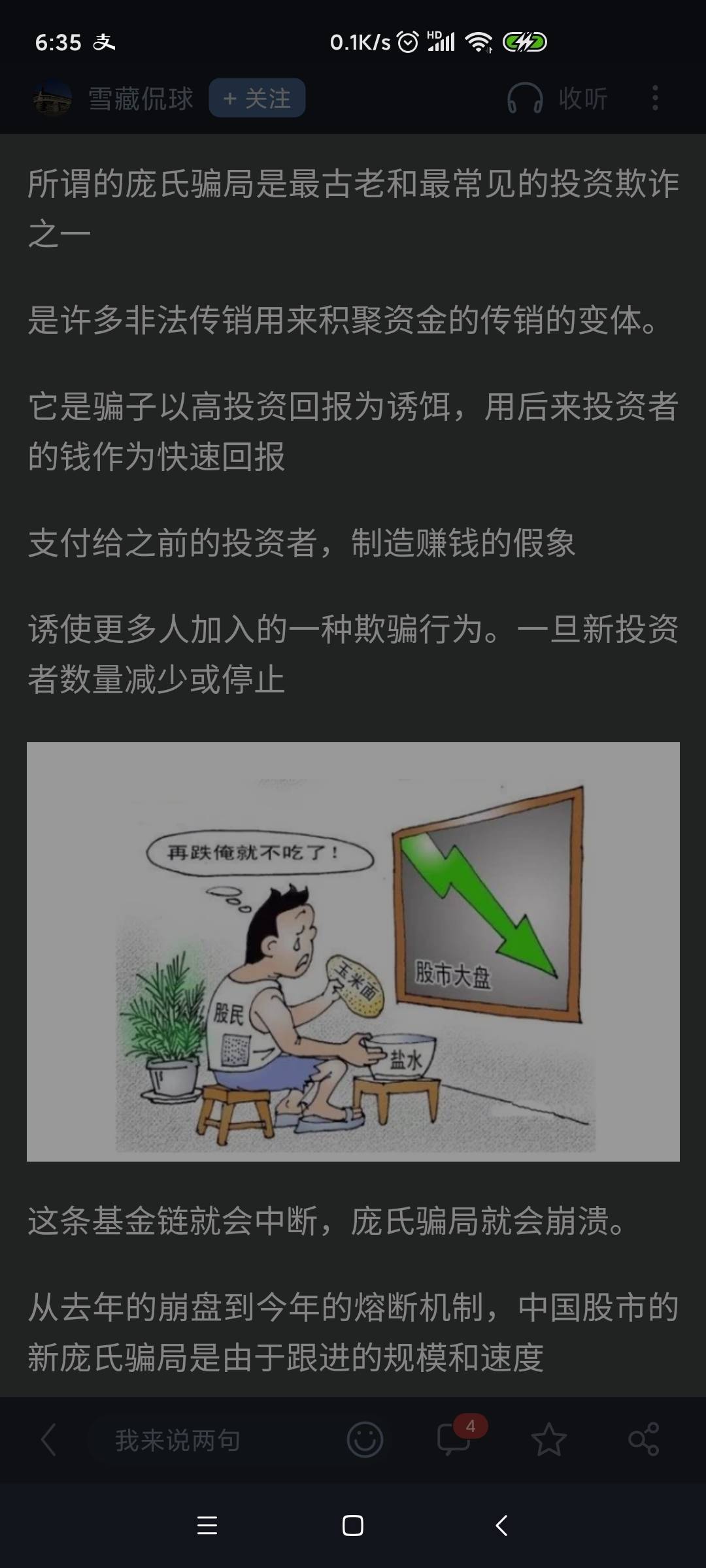The width and height of the screenshot is (706, 1568).
Task: Share this article
Action: tap(643, 1440)
